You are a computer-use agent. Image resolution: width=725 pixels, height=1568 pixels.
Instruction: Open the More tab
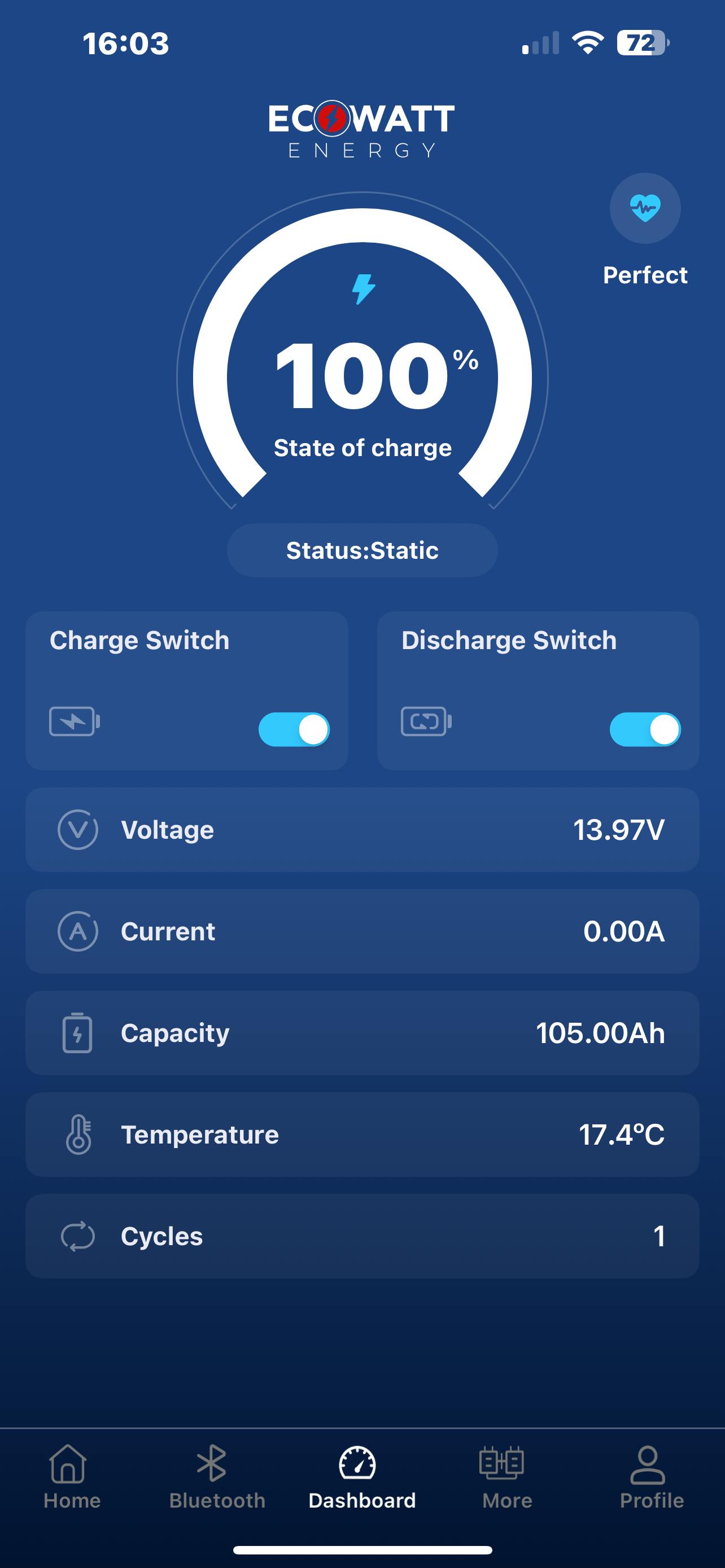pos(507,1478)
